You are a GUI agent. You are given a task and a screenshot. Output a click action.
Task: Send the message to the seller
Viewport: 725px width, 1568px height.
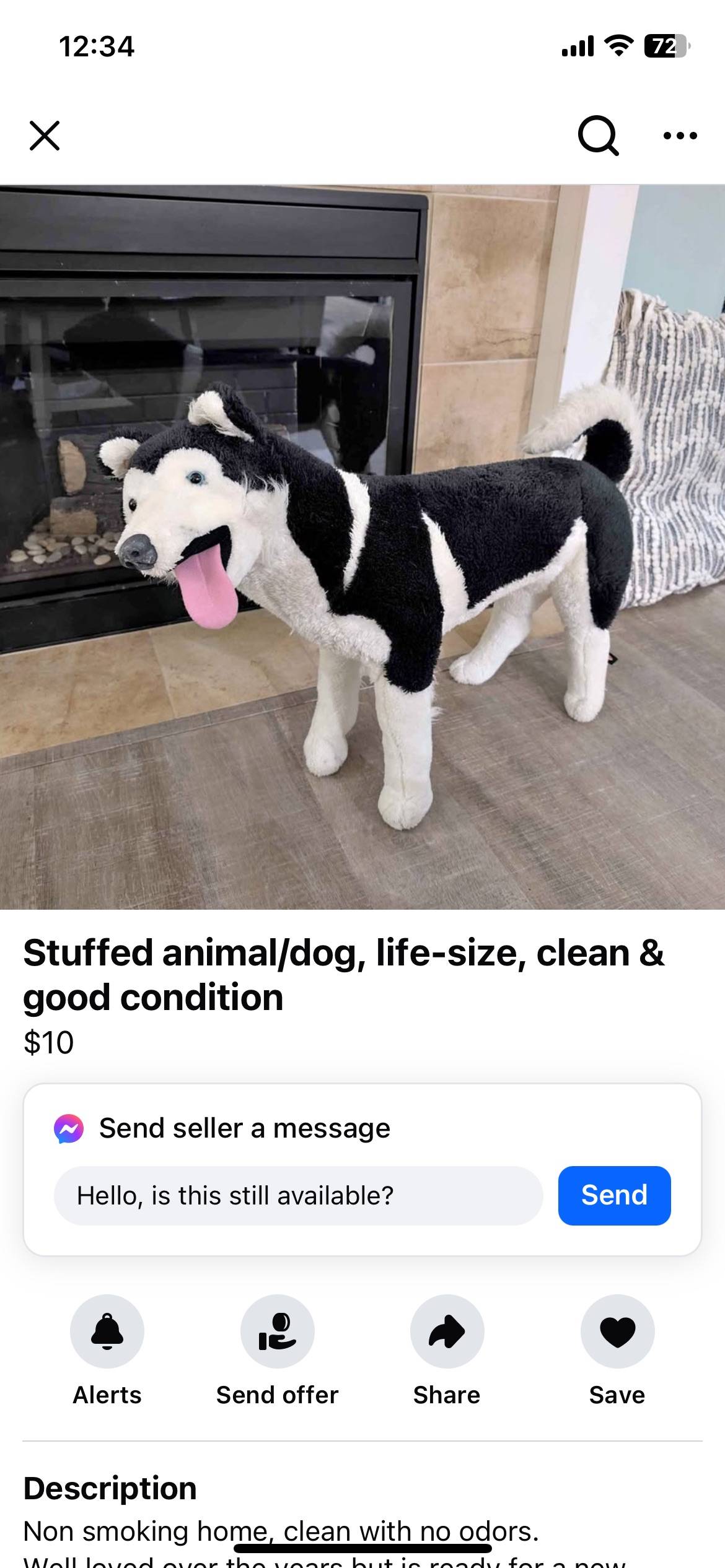(614, 1195)
